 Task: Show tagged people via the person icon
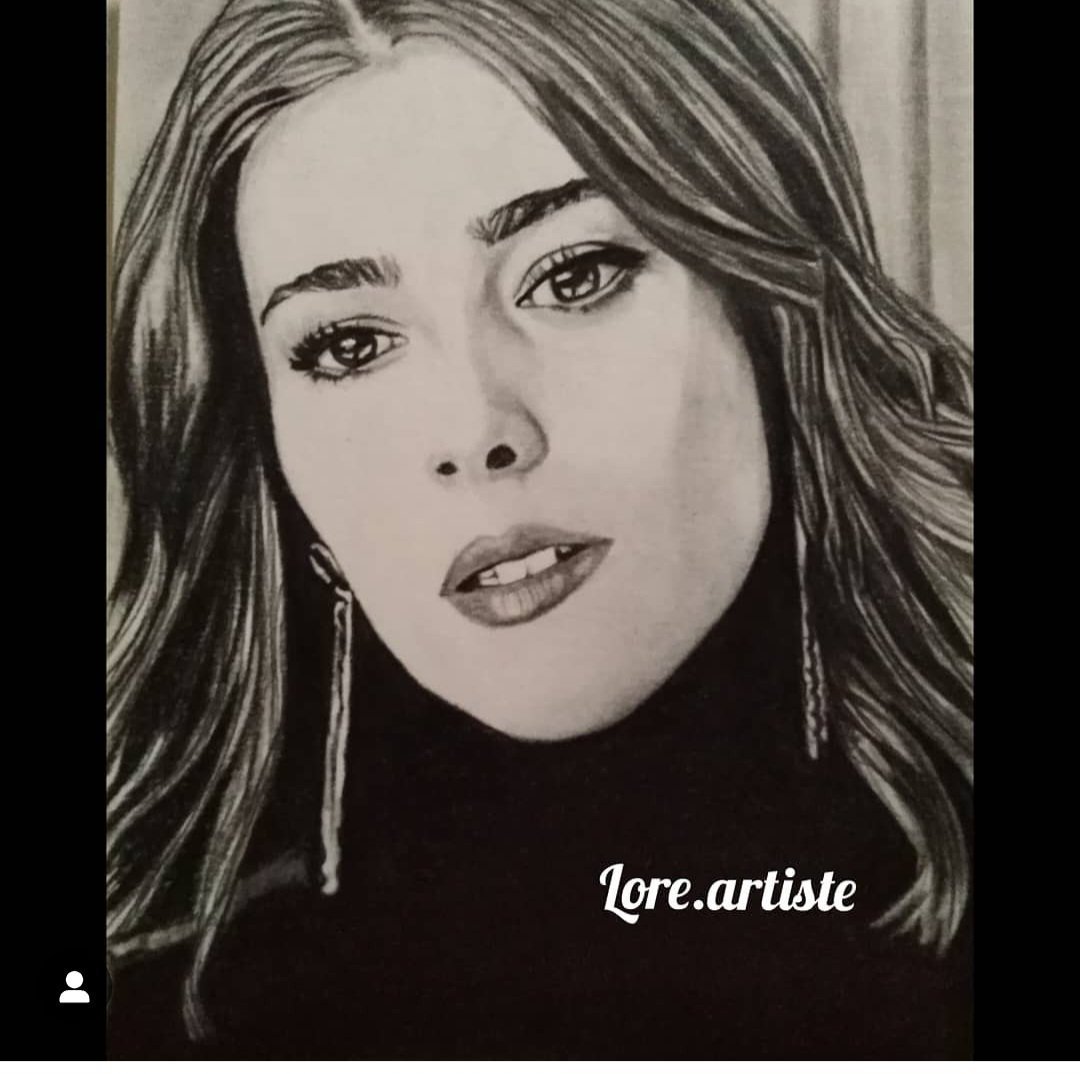point(74,987)
